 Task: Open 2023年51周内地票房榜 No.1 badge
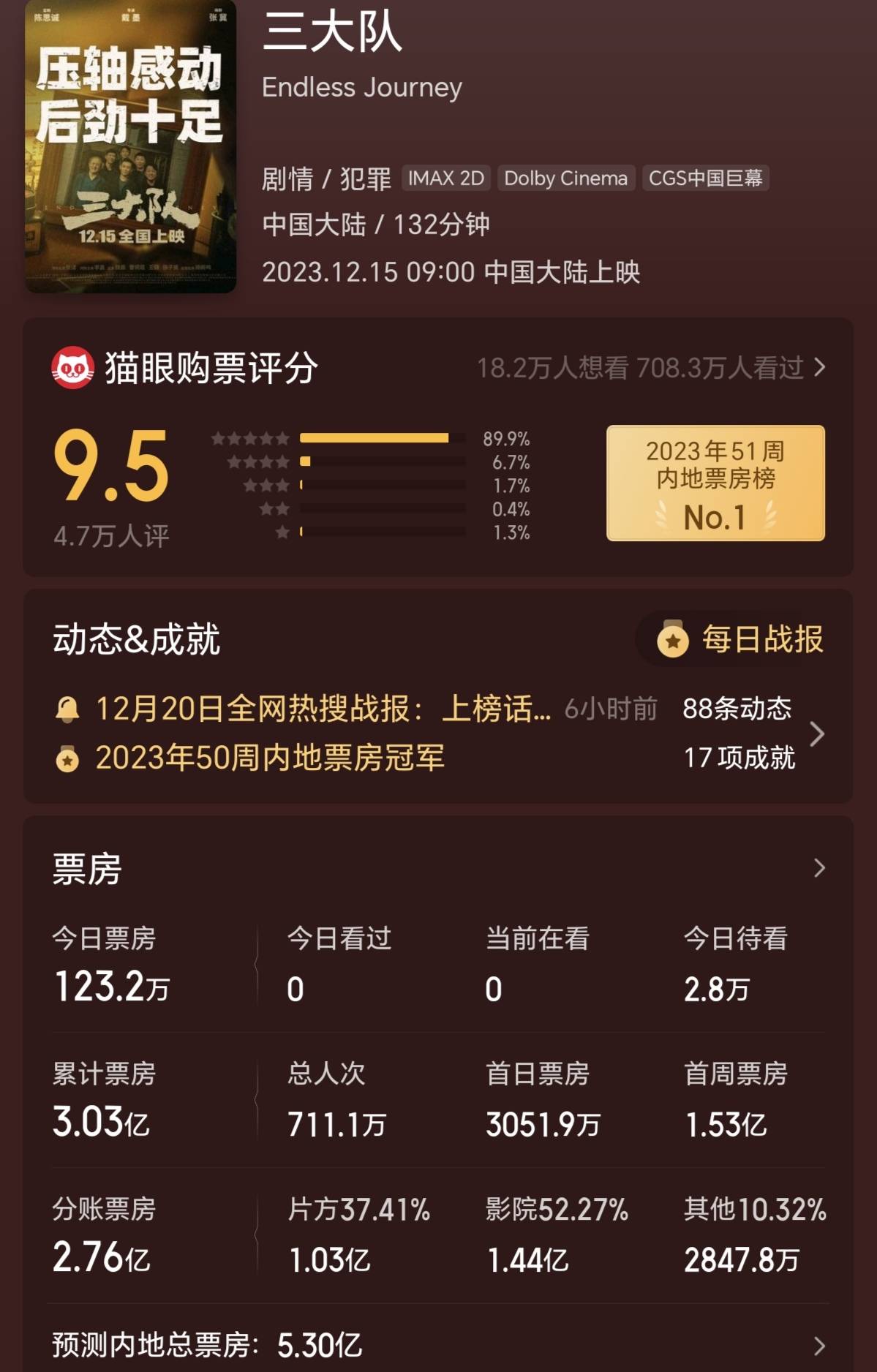pos(715,483)
